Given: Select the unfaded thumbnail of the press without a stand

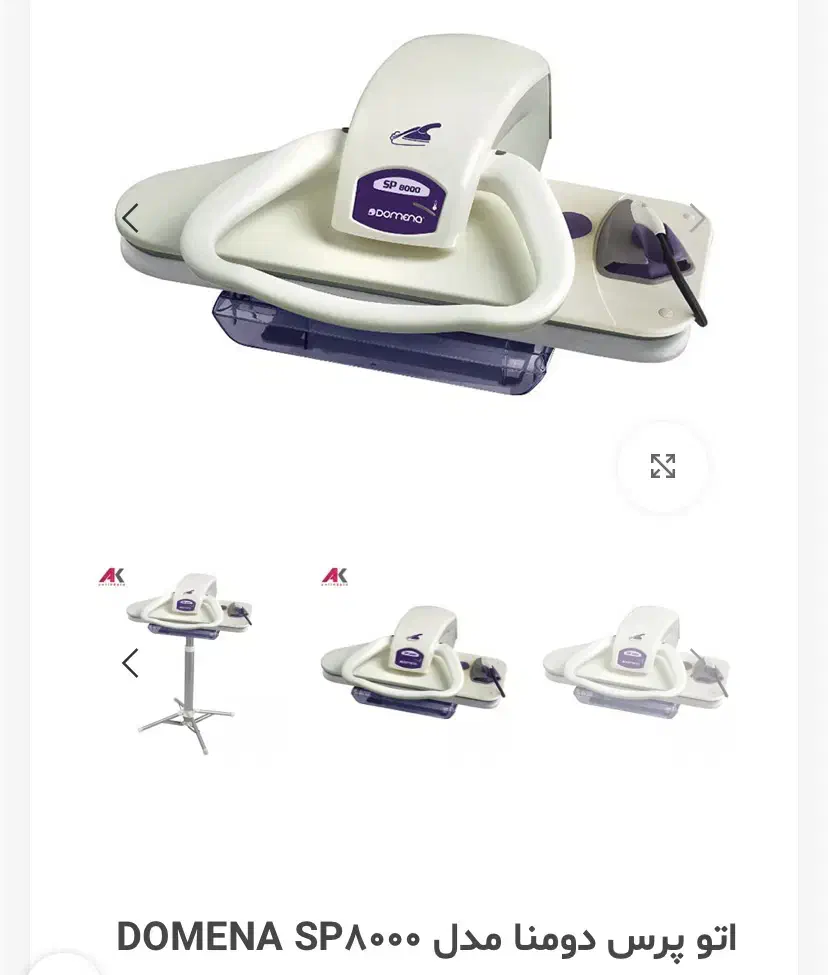Looking at the screenshot, I should (413, 658).
